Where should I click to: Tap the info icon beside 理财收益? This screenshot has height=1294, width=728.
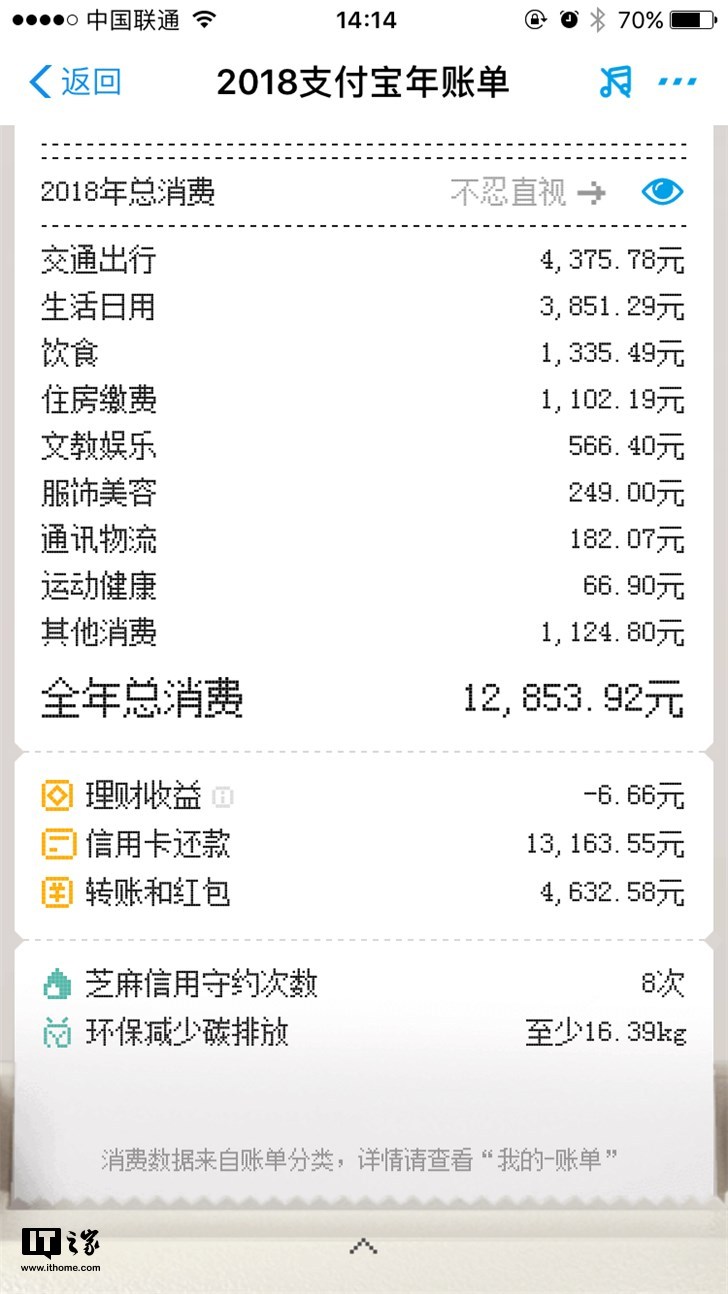223,797
